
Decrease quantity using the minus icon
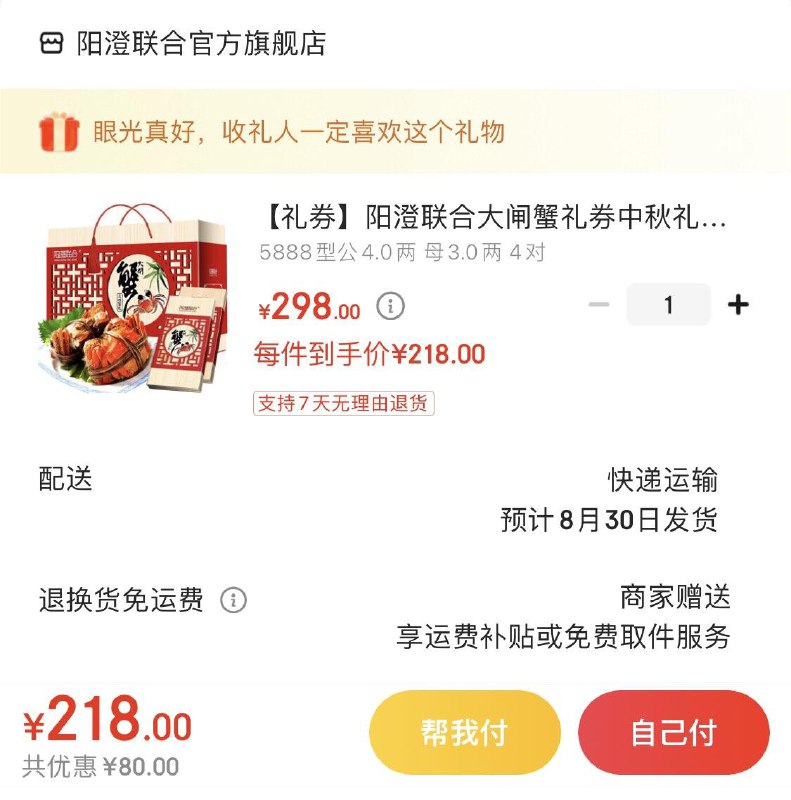point(600,302)
